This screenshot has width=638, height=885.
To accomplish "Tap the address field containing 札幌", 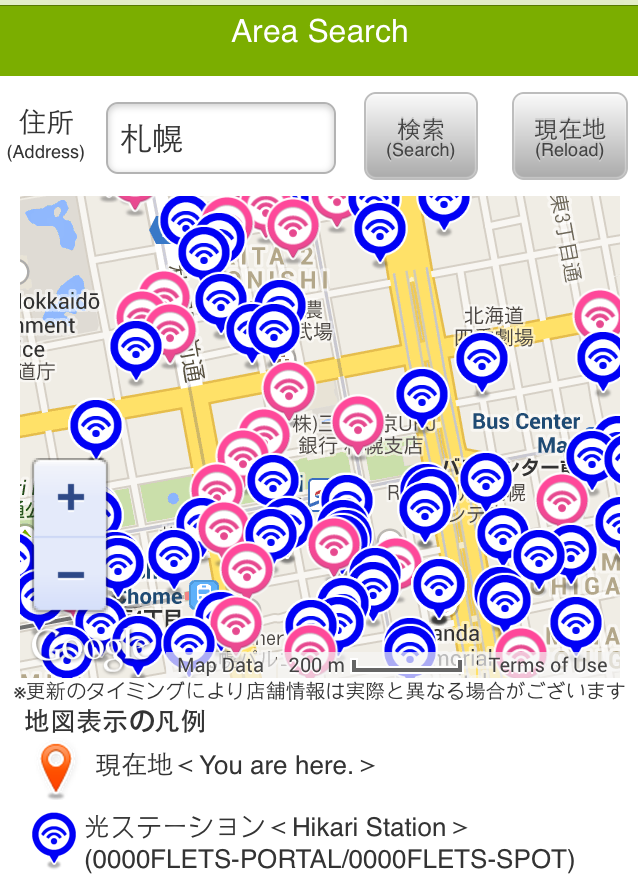I will tap(220, 138).
